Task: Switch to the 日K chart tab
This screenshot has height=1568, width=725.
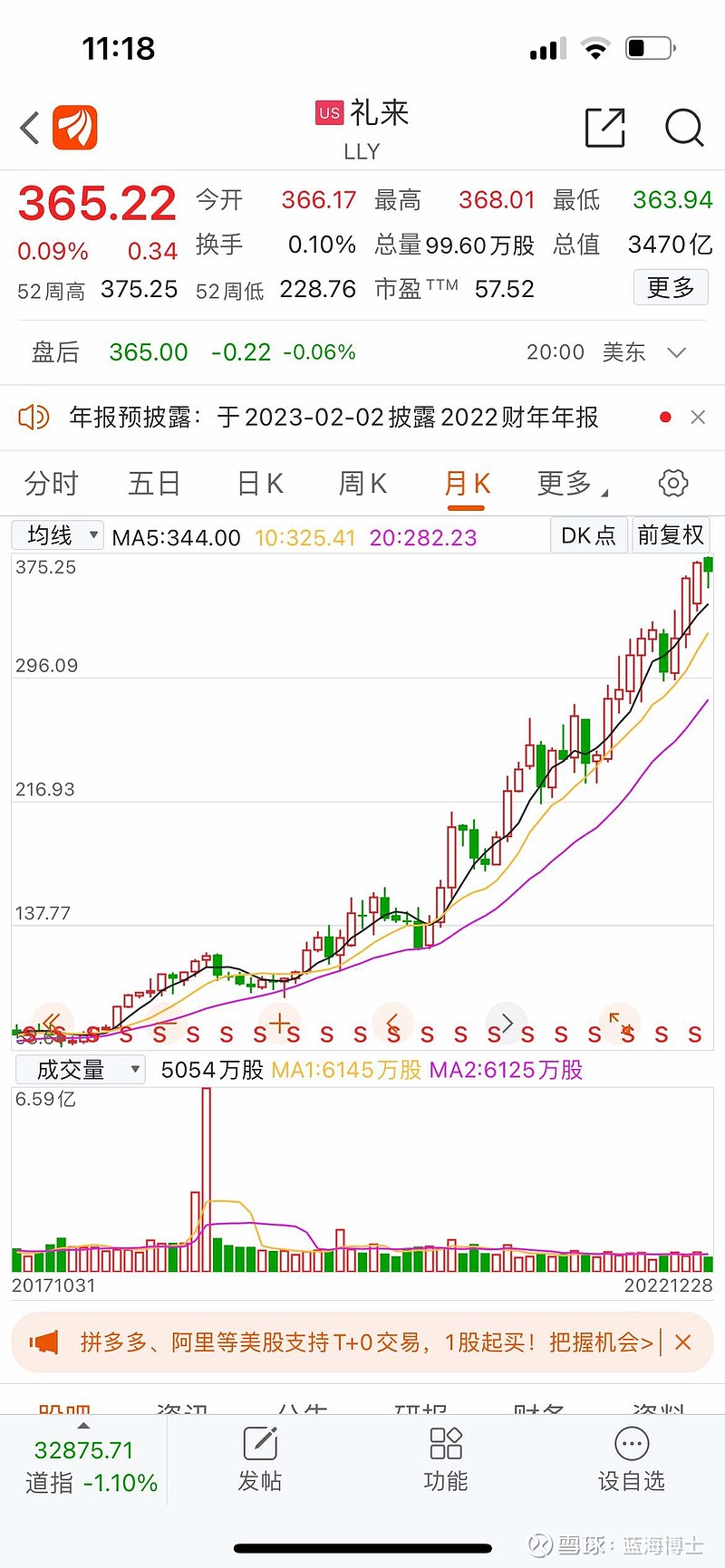Action: click(259, 484)
